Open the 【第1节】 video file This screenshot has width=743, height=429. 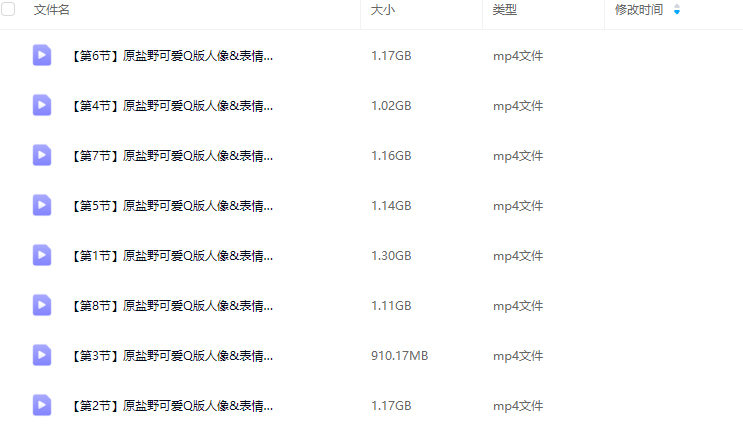pyautogui.click(x=172, y=256)
